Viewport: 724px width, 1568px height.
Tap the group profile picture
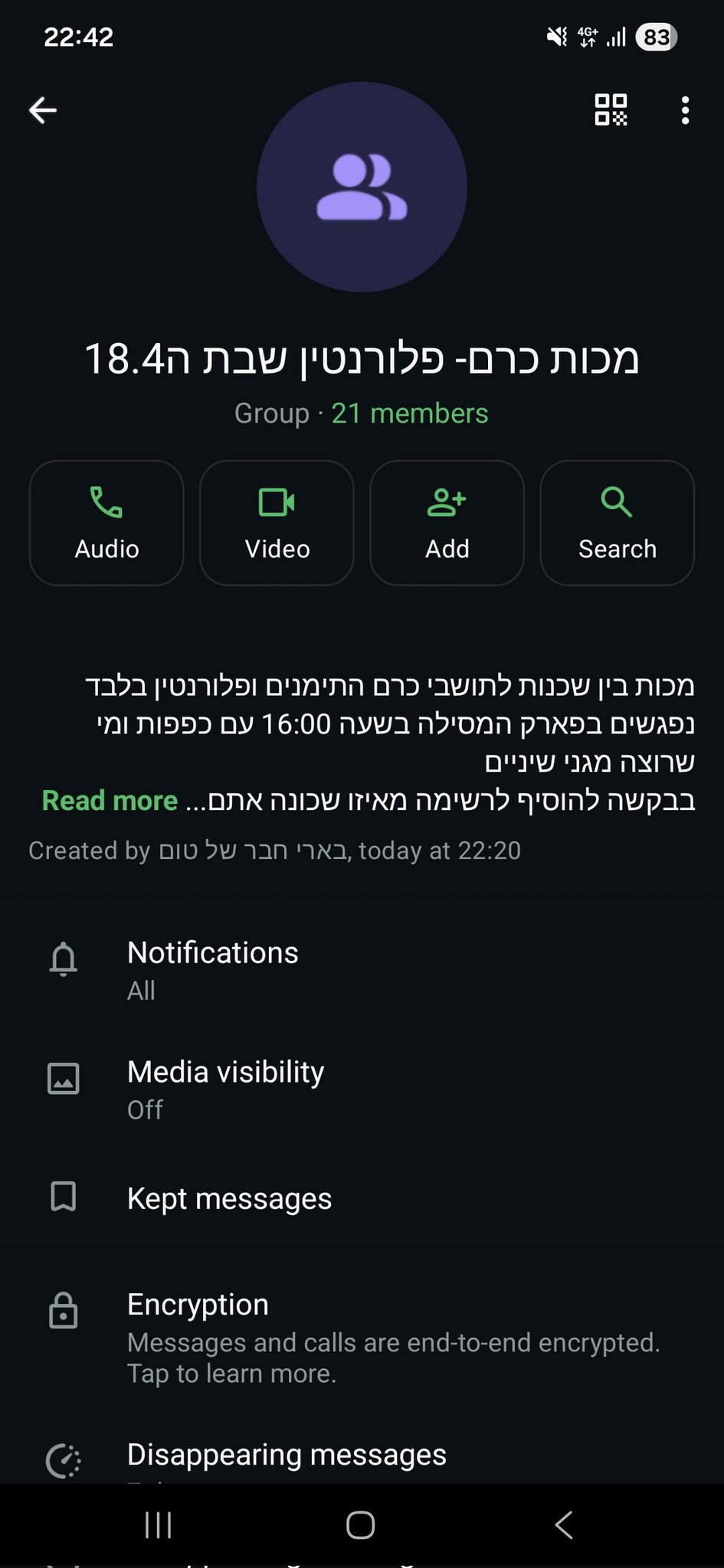[362, 187]
